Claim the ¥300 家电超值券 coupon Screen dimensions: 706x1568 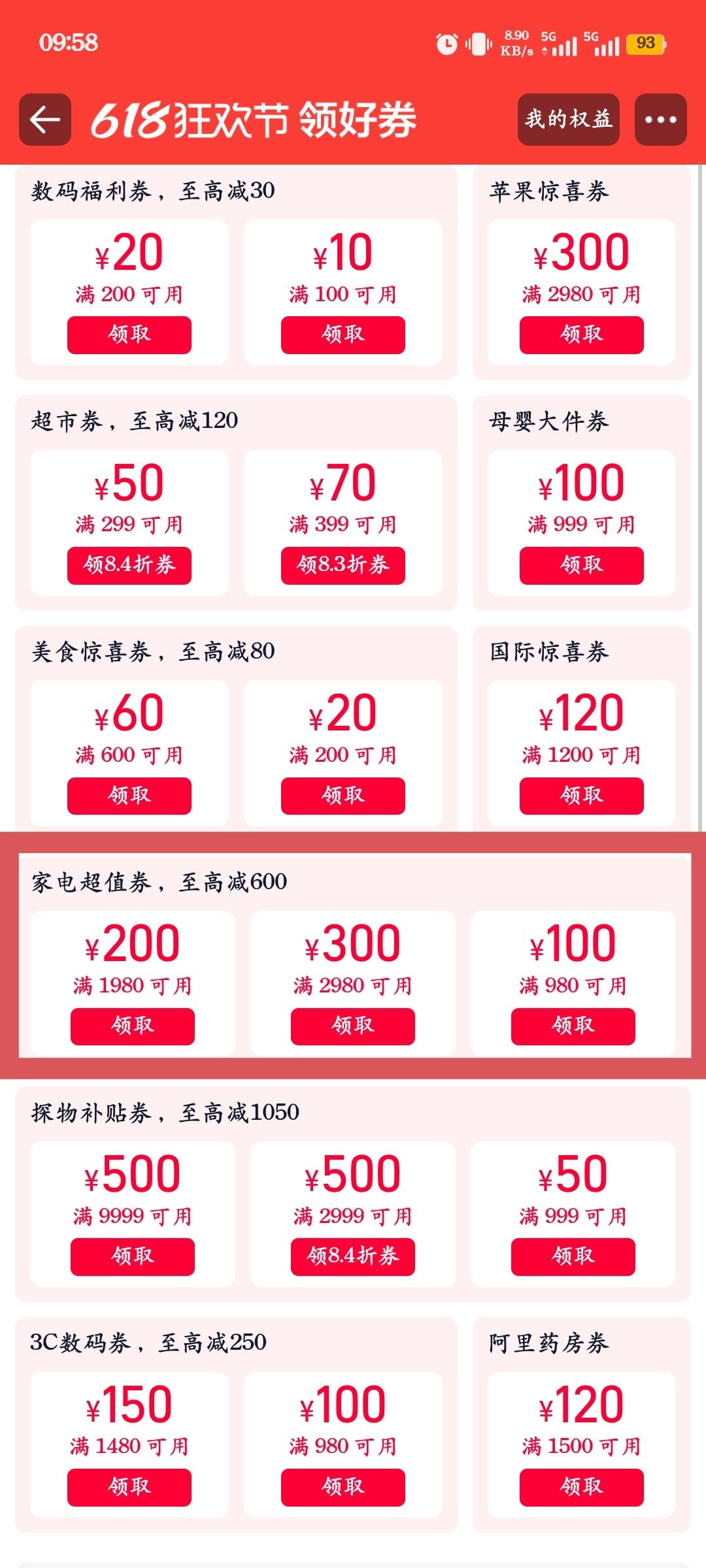(352, 1026)
